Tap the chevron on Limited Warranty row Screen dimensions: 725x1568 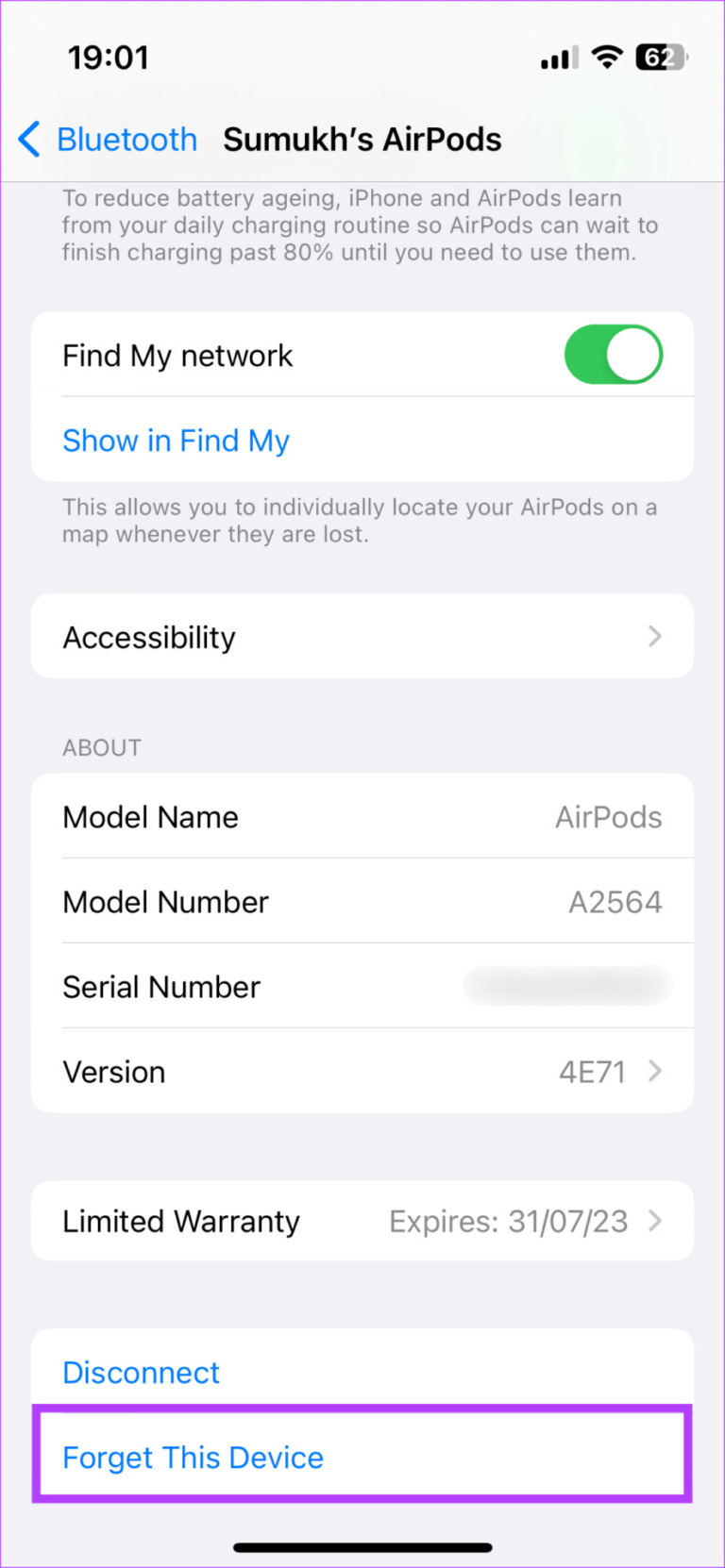coord(655,1221)
